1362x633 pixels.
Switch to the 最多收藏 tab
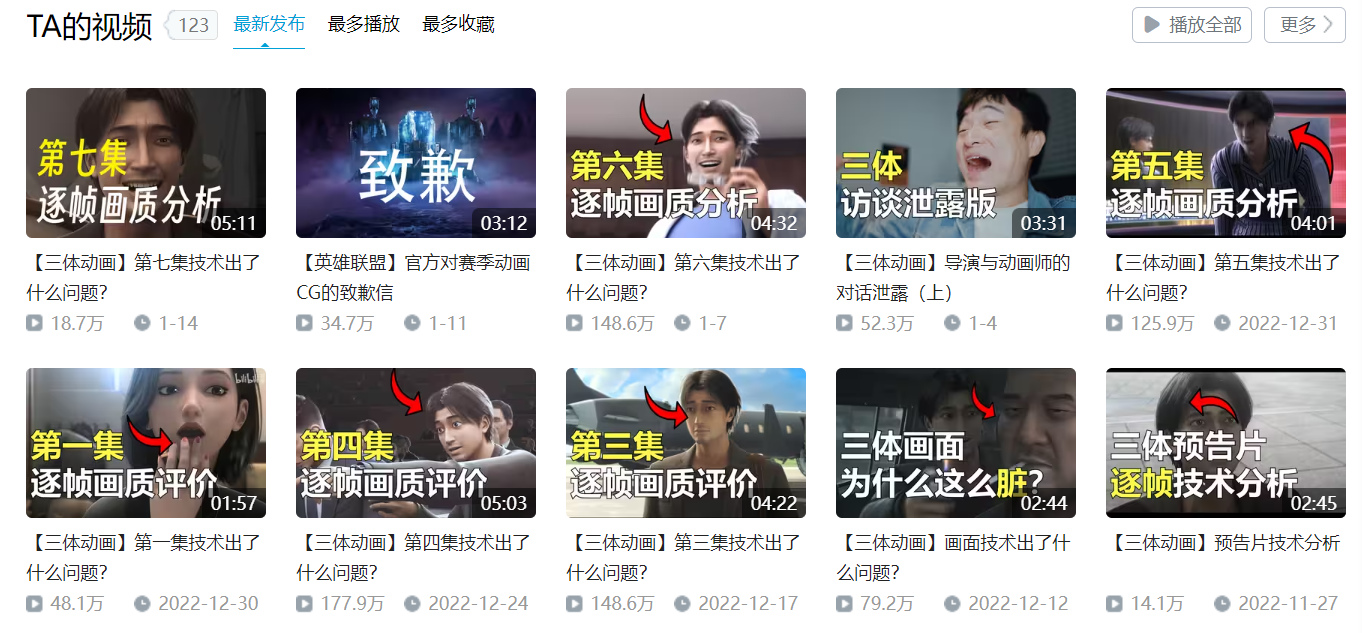pos(458,24)
